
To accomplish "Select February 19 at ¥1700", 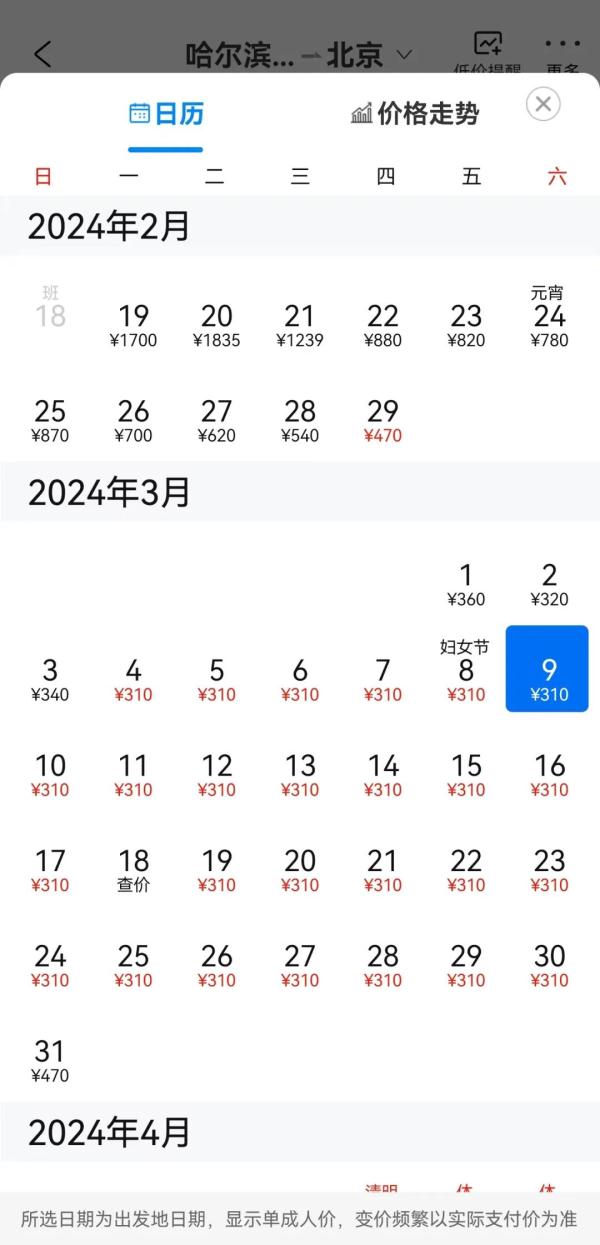I will coord(133,326).
